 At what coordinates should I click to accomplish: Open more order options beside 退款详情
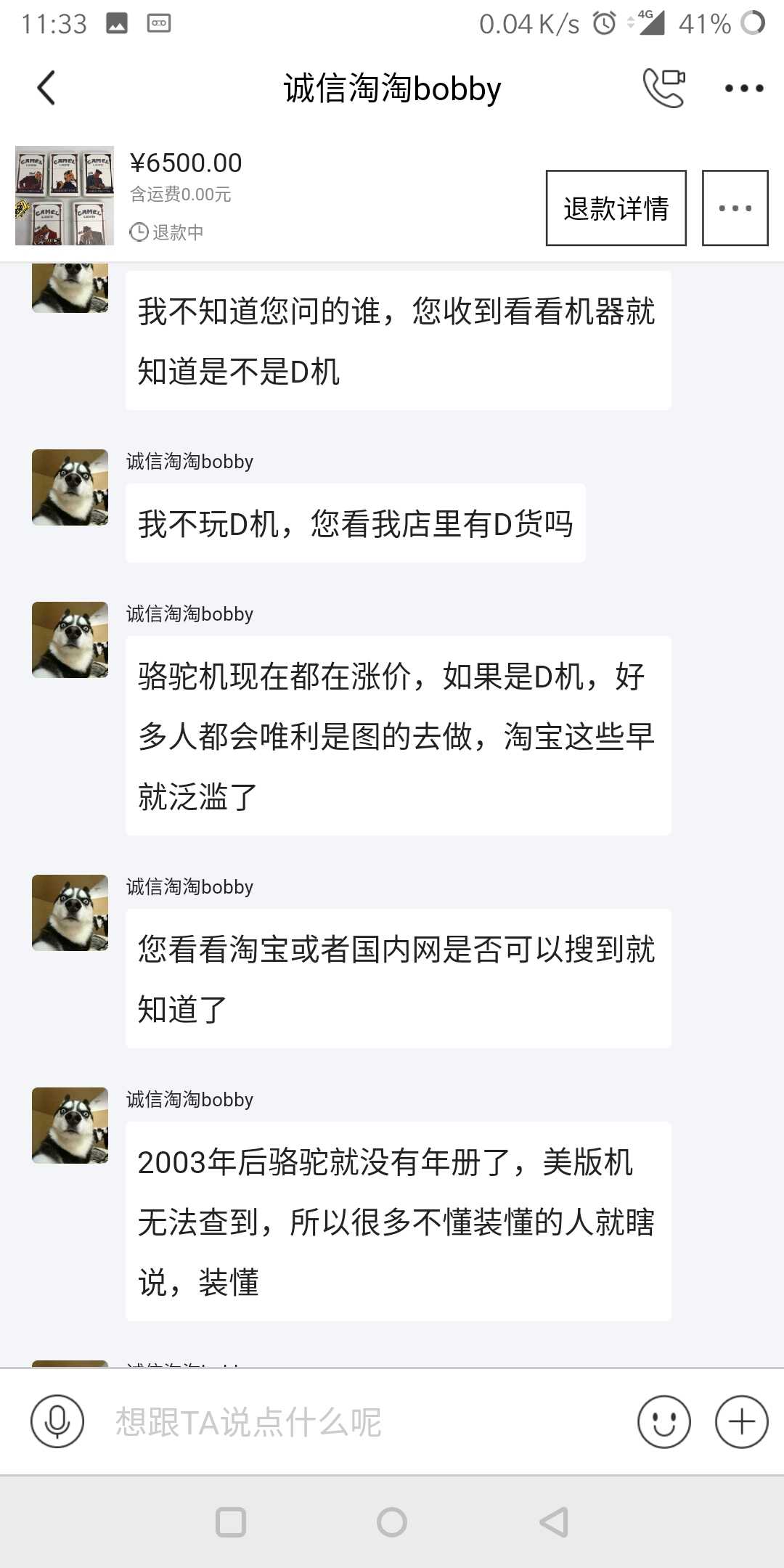(x=735, y=208)
